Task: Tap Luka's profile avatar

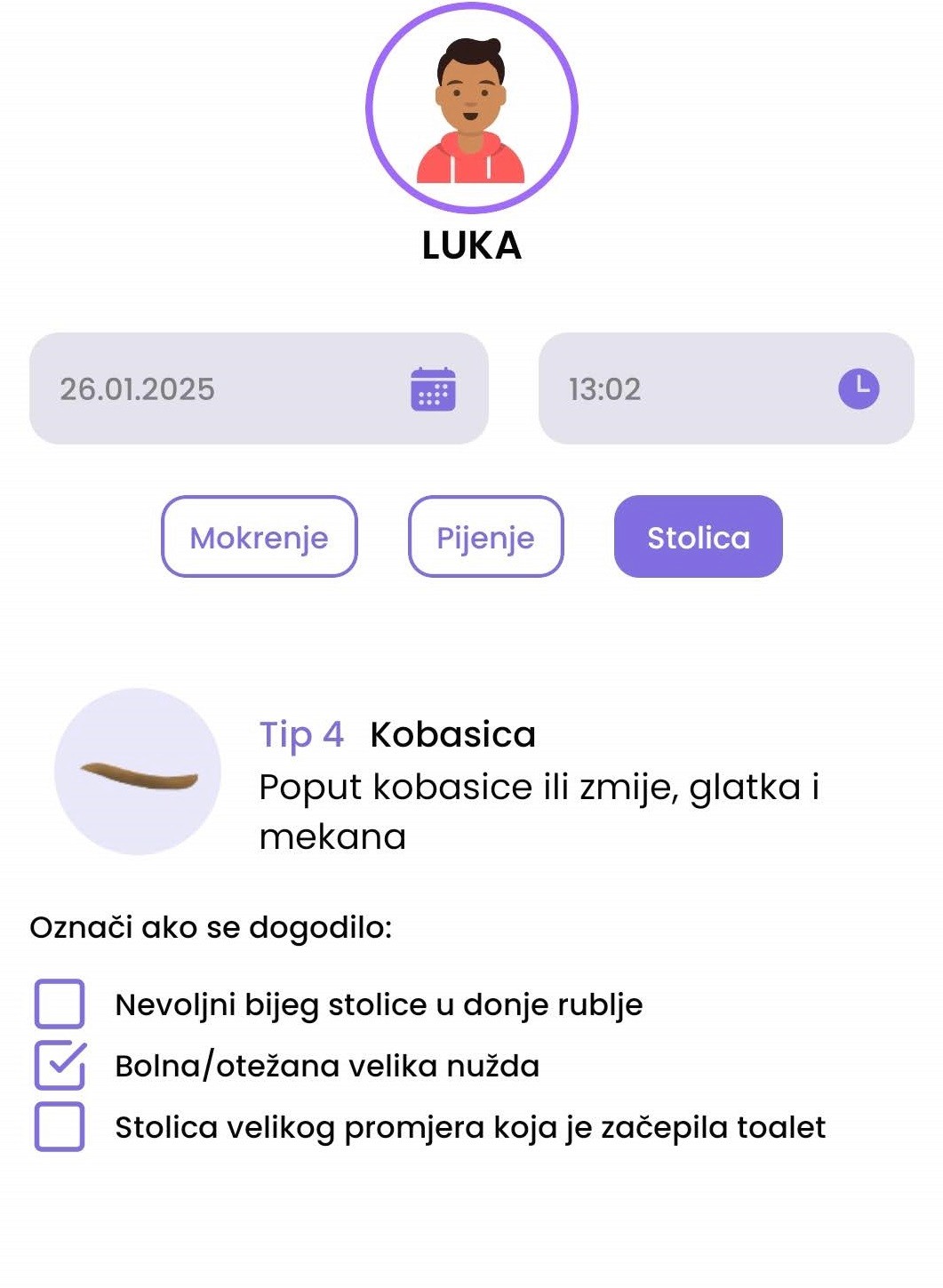Action: pyautogui.click(x=472, y=108)
